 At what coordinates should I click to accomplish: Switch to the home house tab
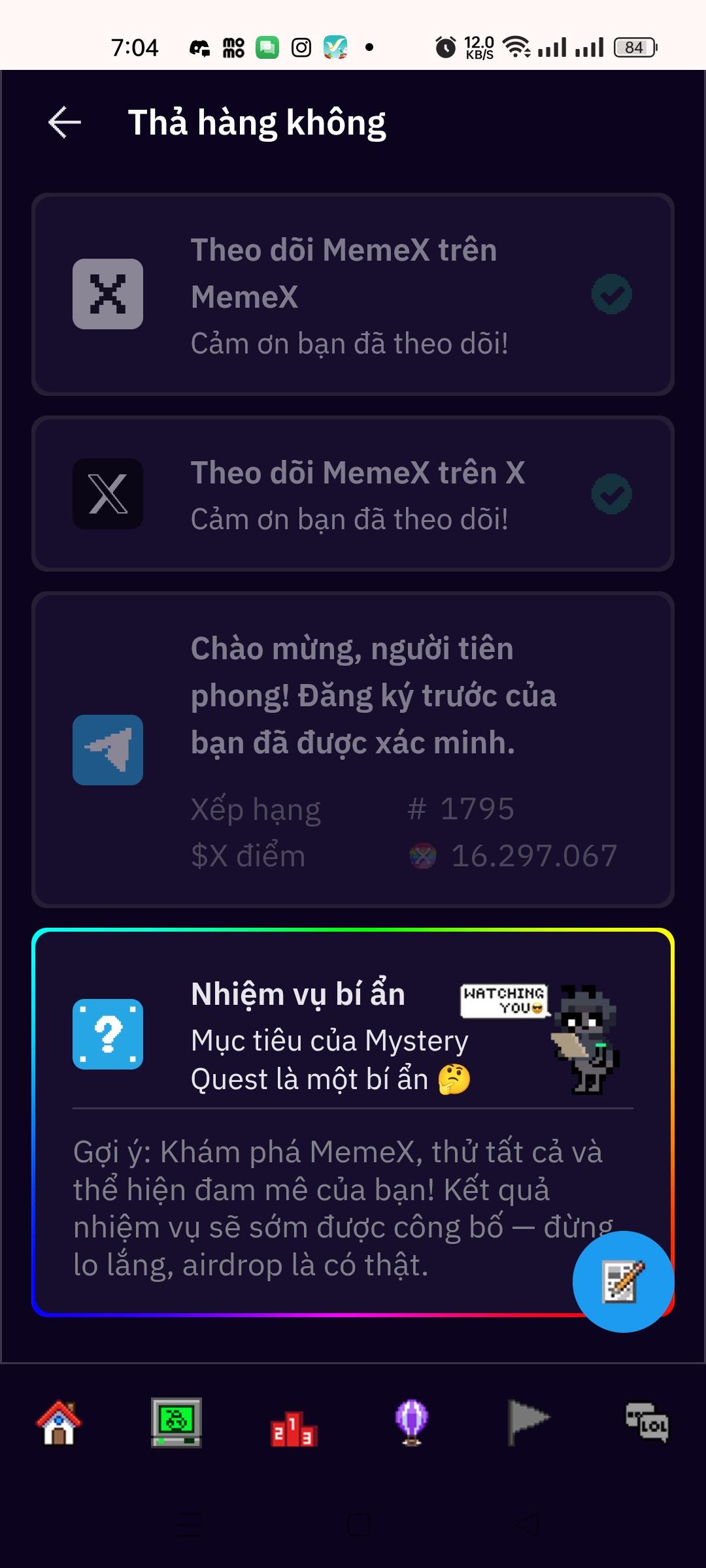(59, 1422)
